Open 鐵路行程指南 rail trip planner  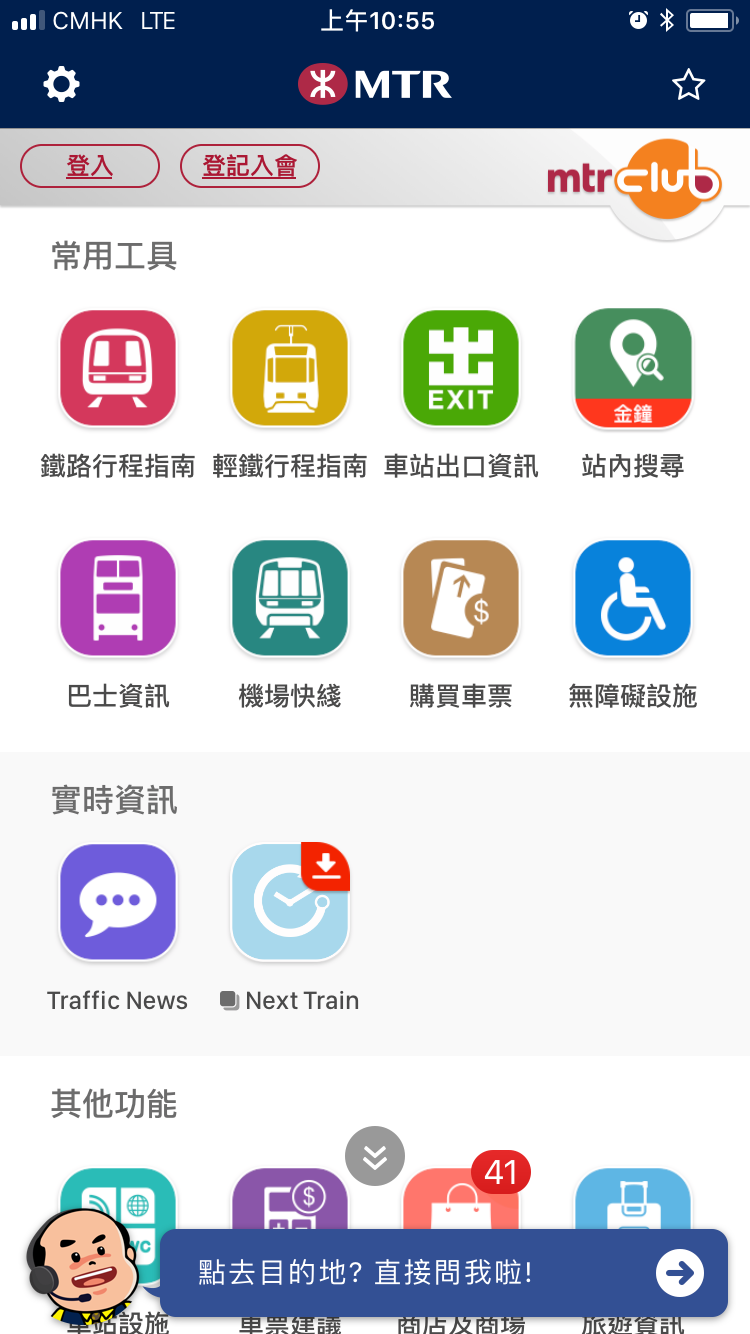coord(118,368)
